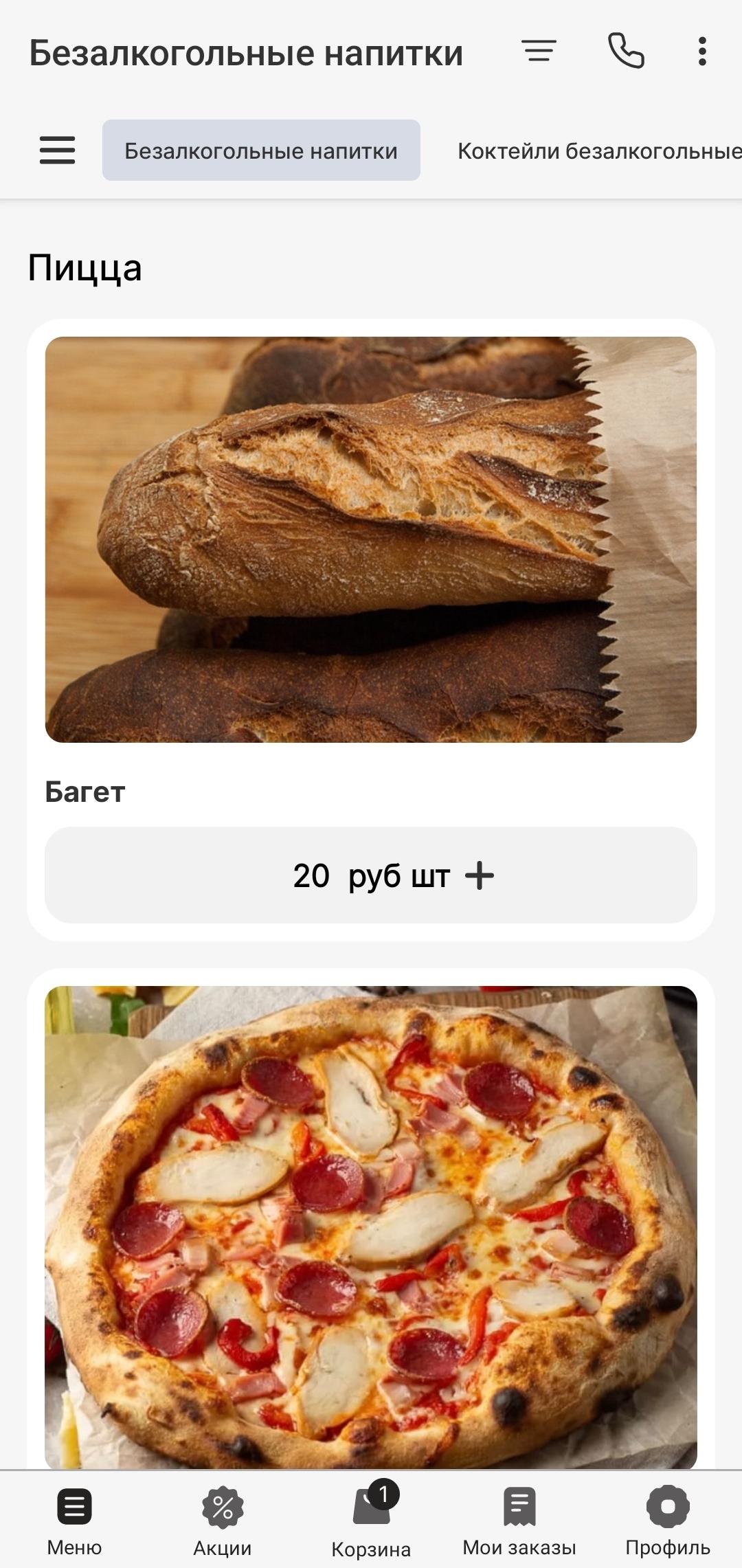Open the category list hamburger button
The image size is (742, 1568).
57,150
